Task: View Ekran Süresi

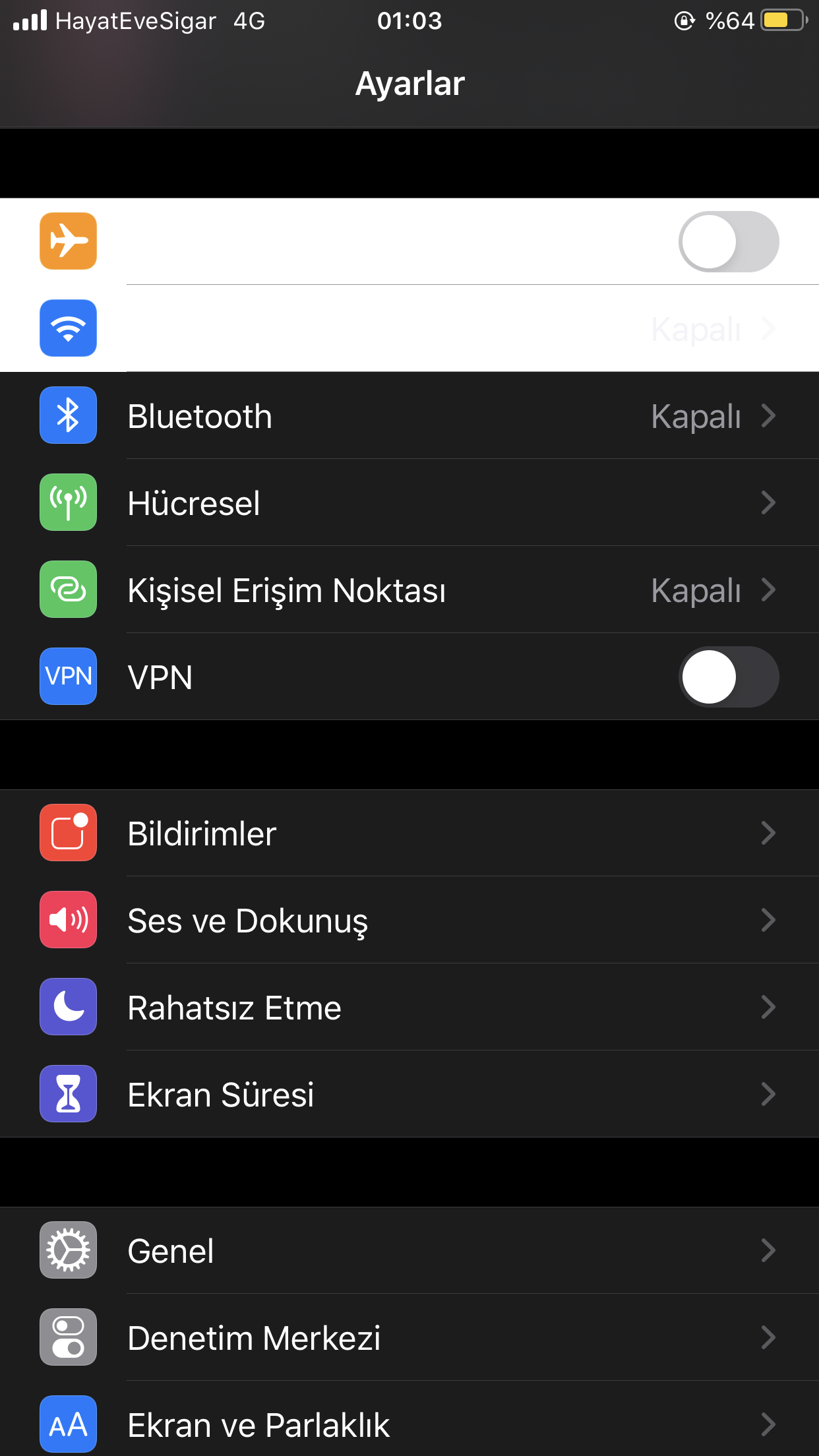Action: pos(409,1094)
